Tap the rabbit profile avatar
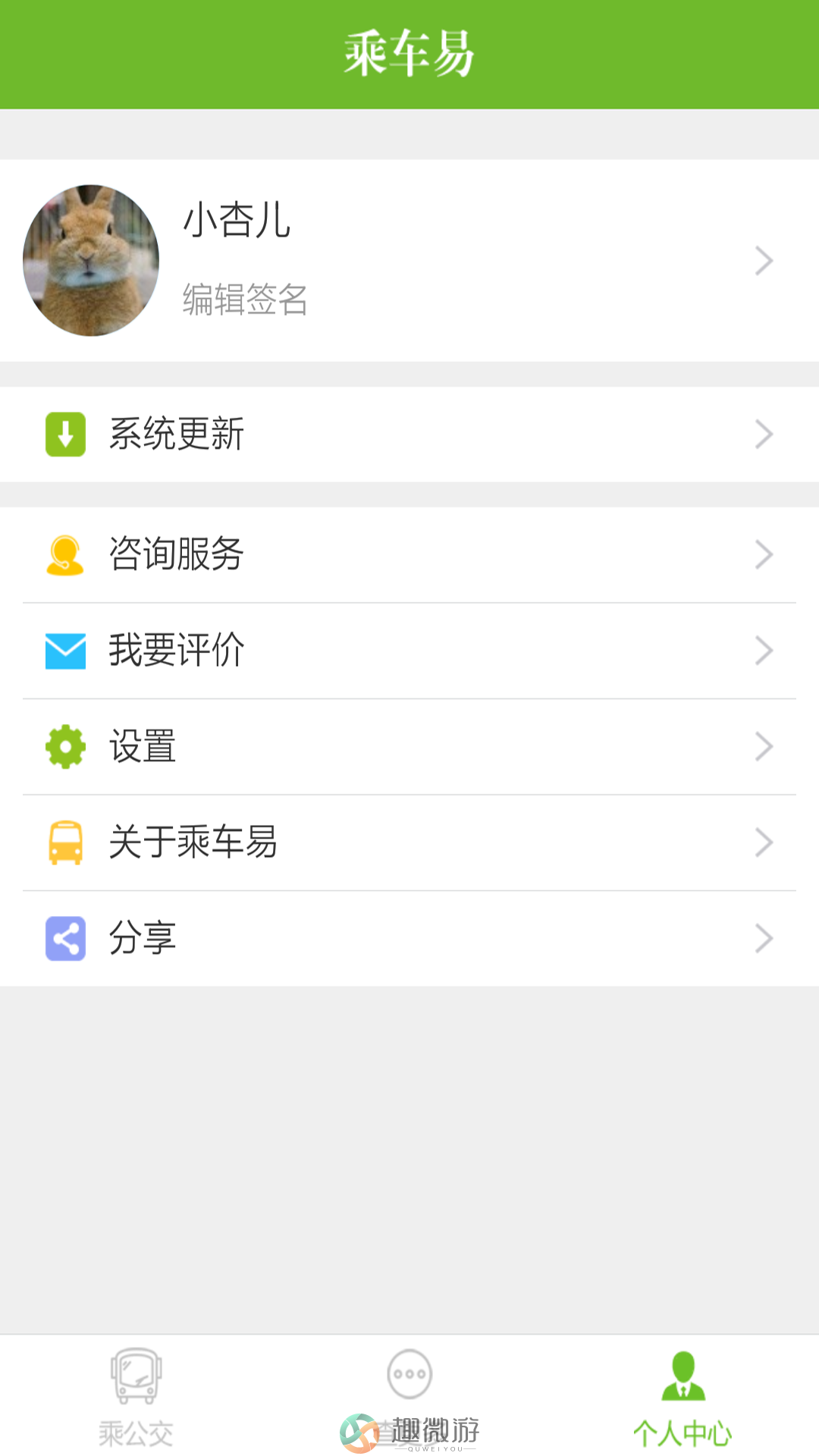The image size is (819, 1456). pyautogui.click(x=91, y=260)
